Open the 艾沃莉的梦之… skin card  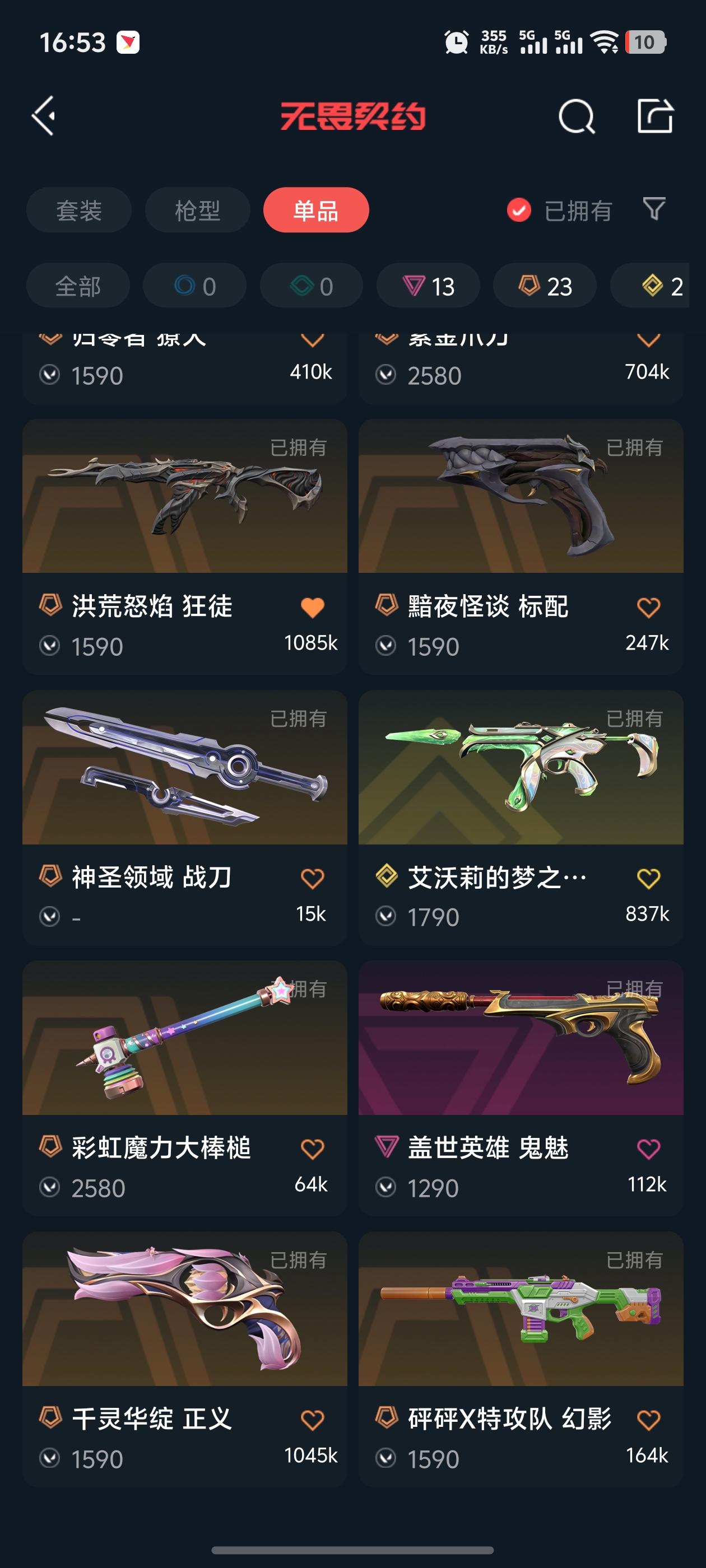click(x=521, y=767)
